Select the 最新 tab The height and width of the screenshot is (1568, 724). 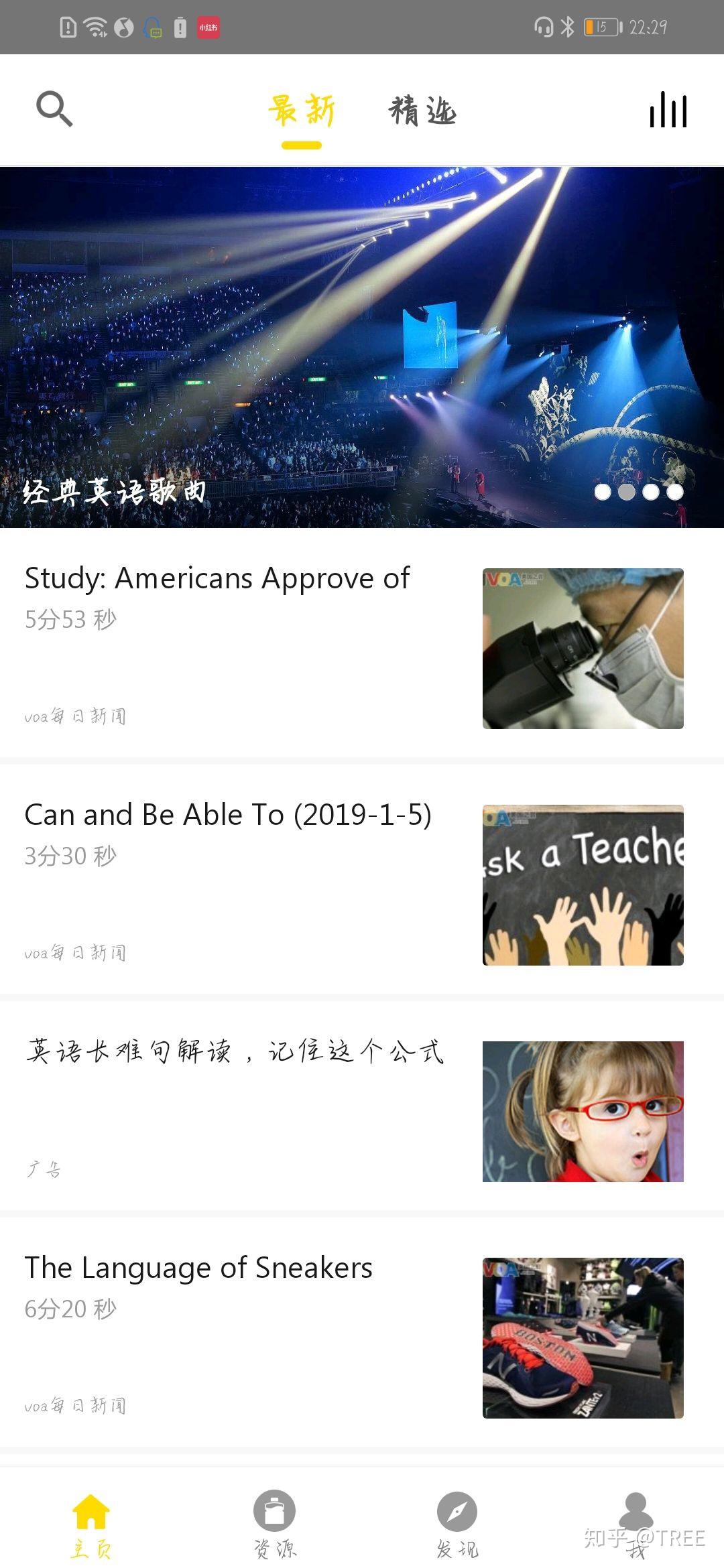(x=302, y=111)
